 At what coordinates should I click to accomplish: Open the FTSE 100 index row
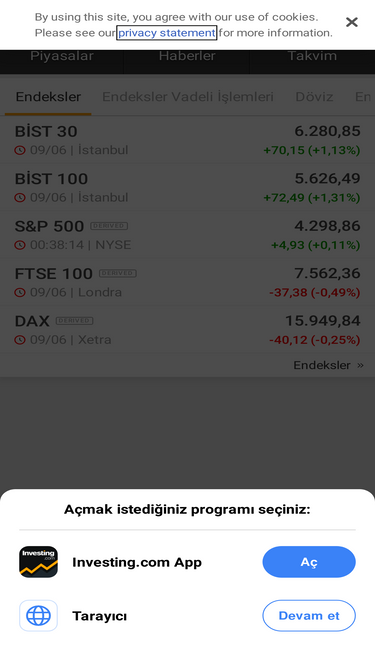pos(188,282)
